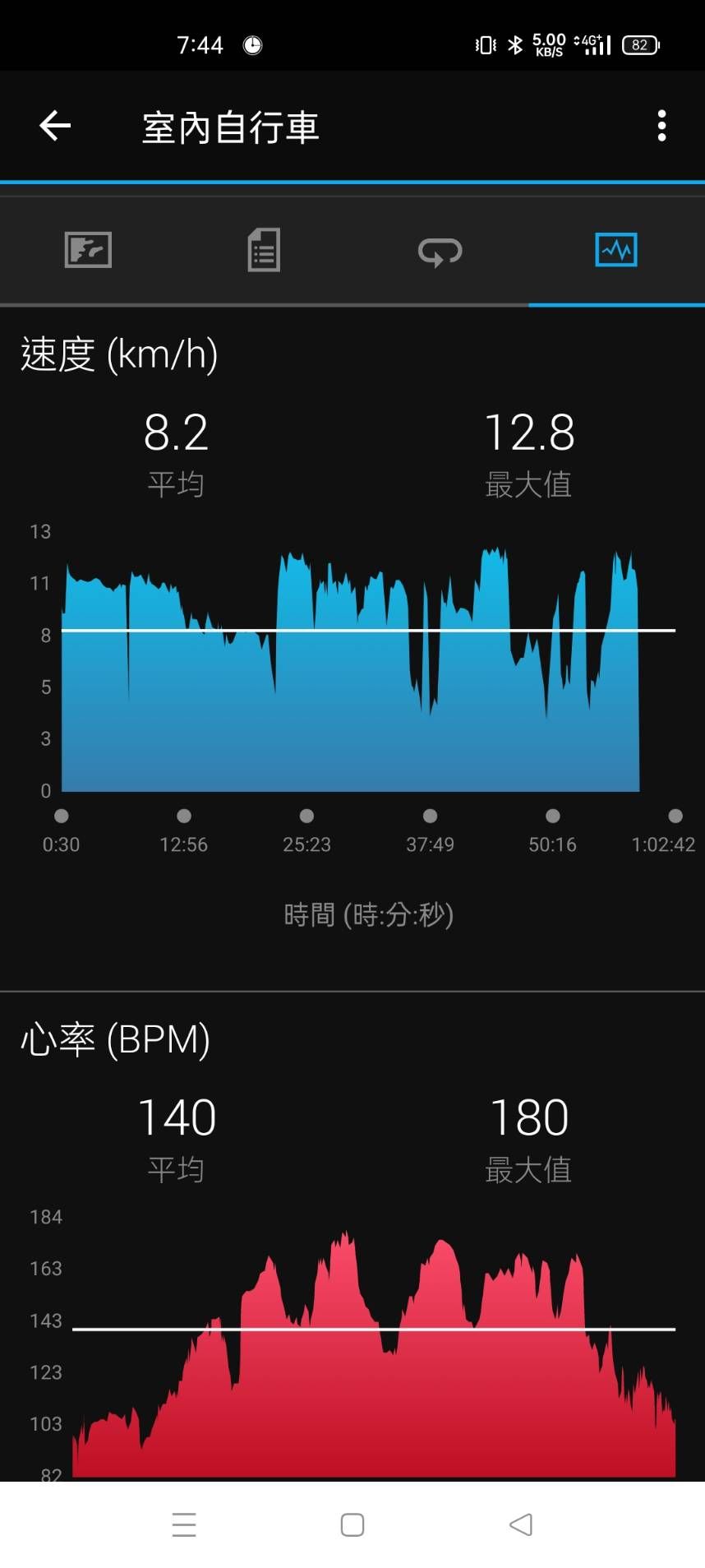Open the three-dot overflow menu
Viewport: 705px width, 1568px height.
click(661, 126)
